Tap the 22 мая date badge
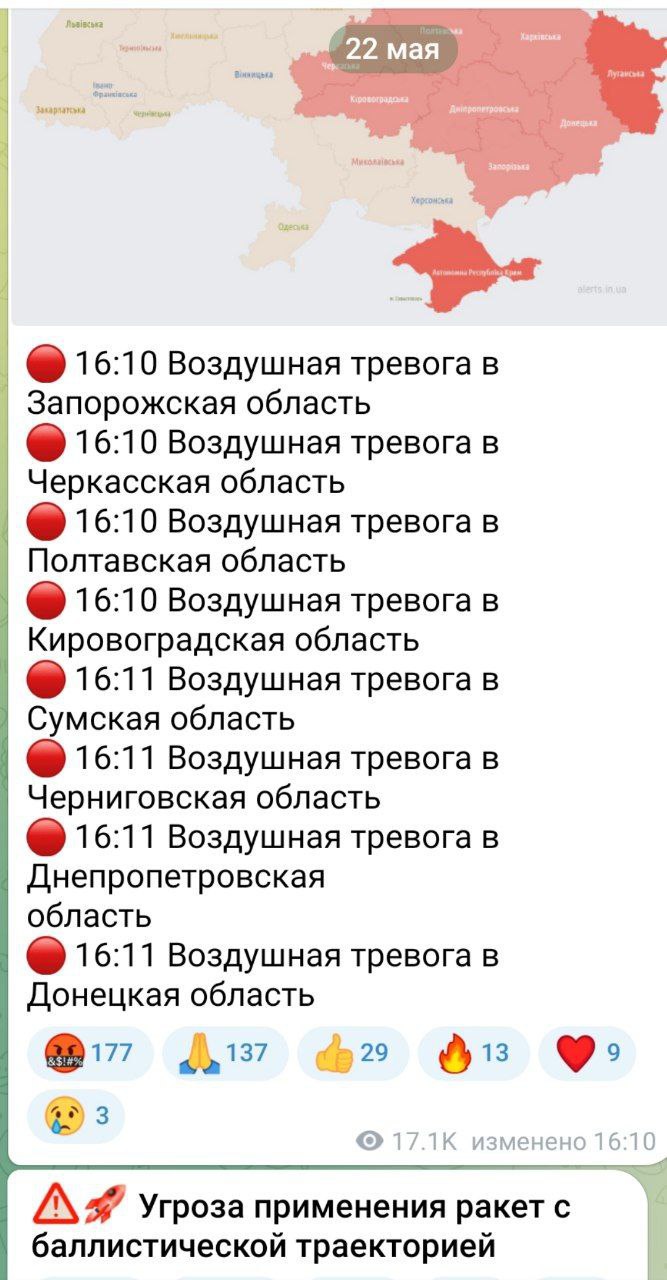The image size is (667, 1280). (x=393, y=49)
